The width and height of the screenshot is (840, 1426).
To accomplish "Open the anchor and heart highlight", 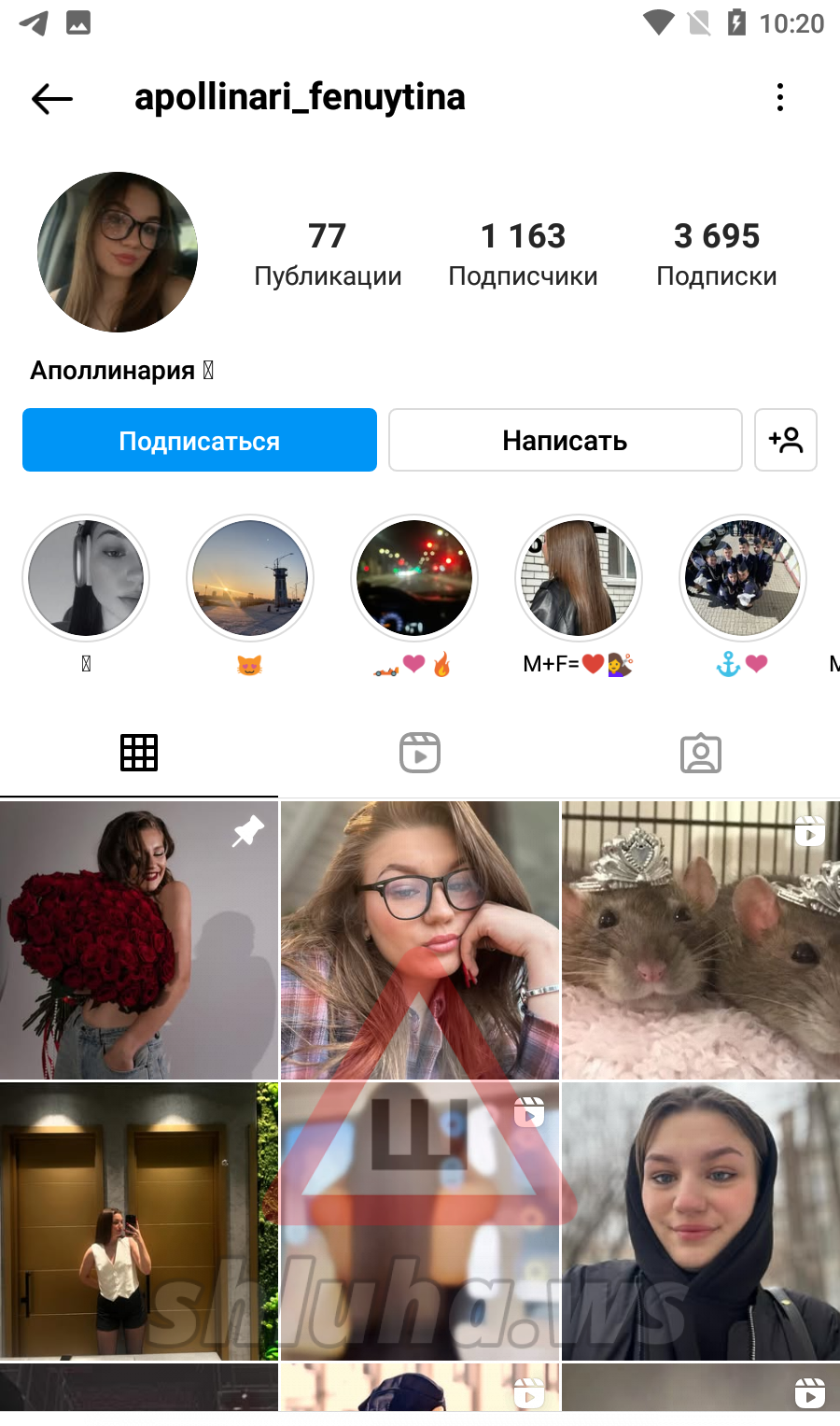I will 743,579.
